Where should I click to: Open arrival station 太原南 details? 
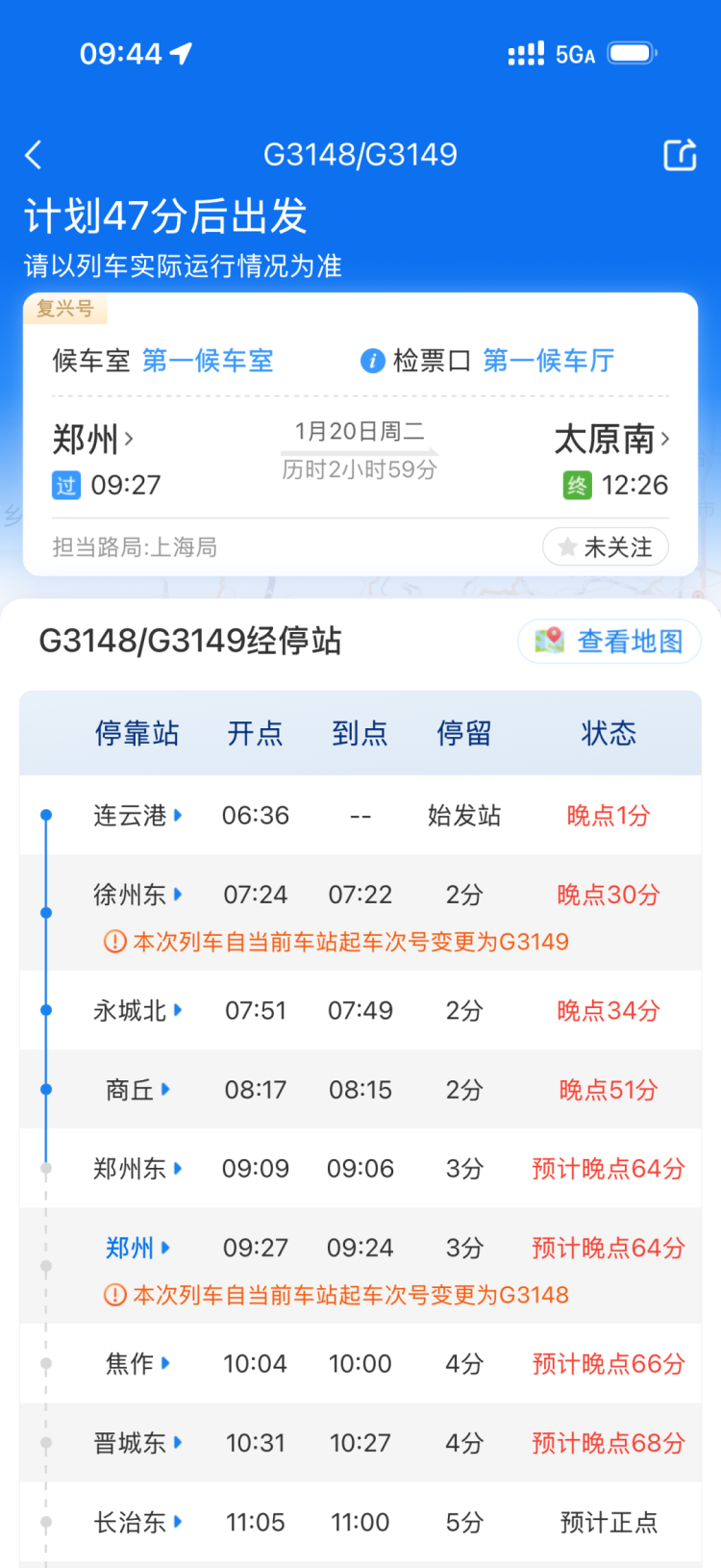pos(611,440)
